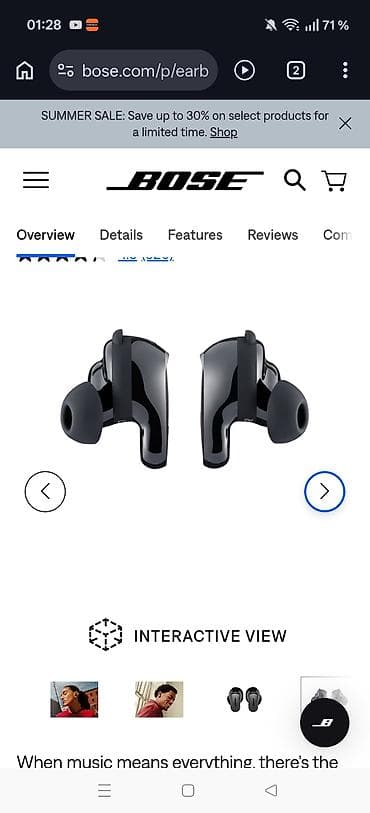Open the browser tab switcher
The height and width of the screenshot is (813, 370).
296,70
